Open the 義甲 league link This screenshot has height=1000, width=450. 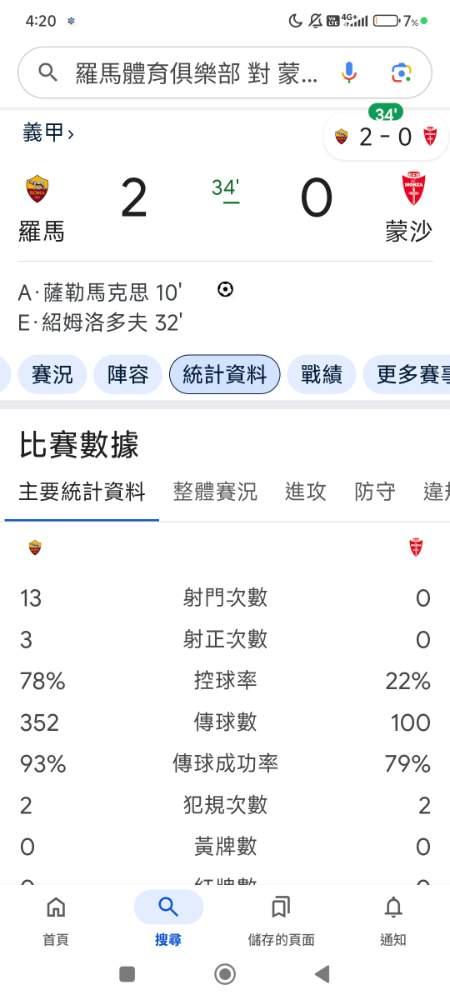[x=48, y=133]
